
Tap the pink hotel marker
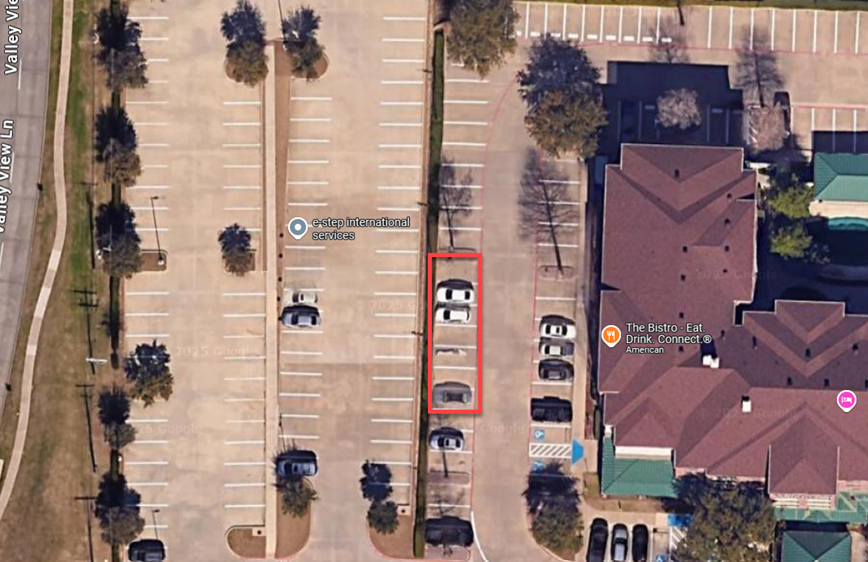click(846, 401)
